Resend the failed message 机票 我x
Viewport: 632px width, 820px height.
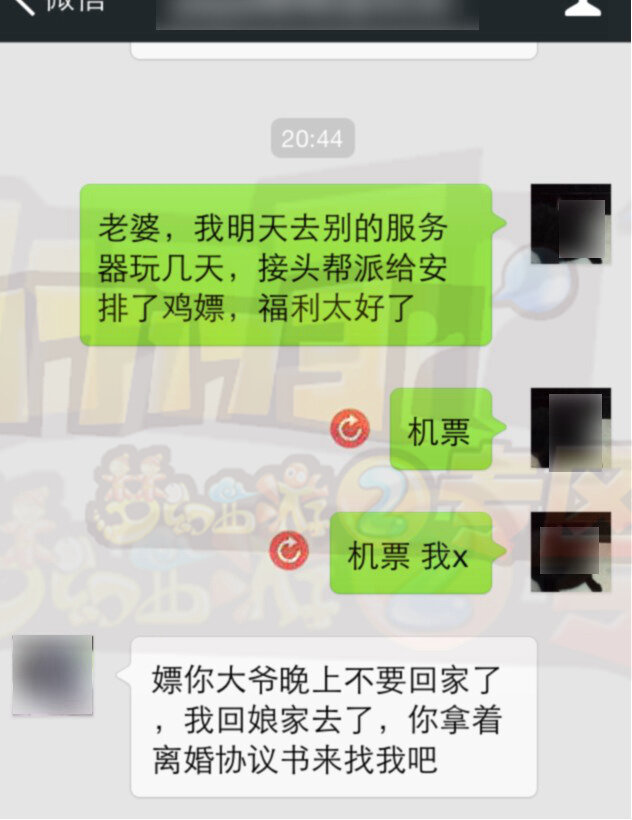(x=289, y=551)
